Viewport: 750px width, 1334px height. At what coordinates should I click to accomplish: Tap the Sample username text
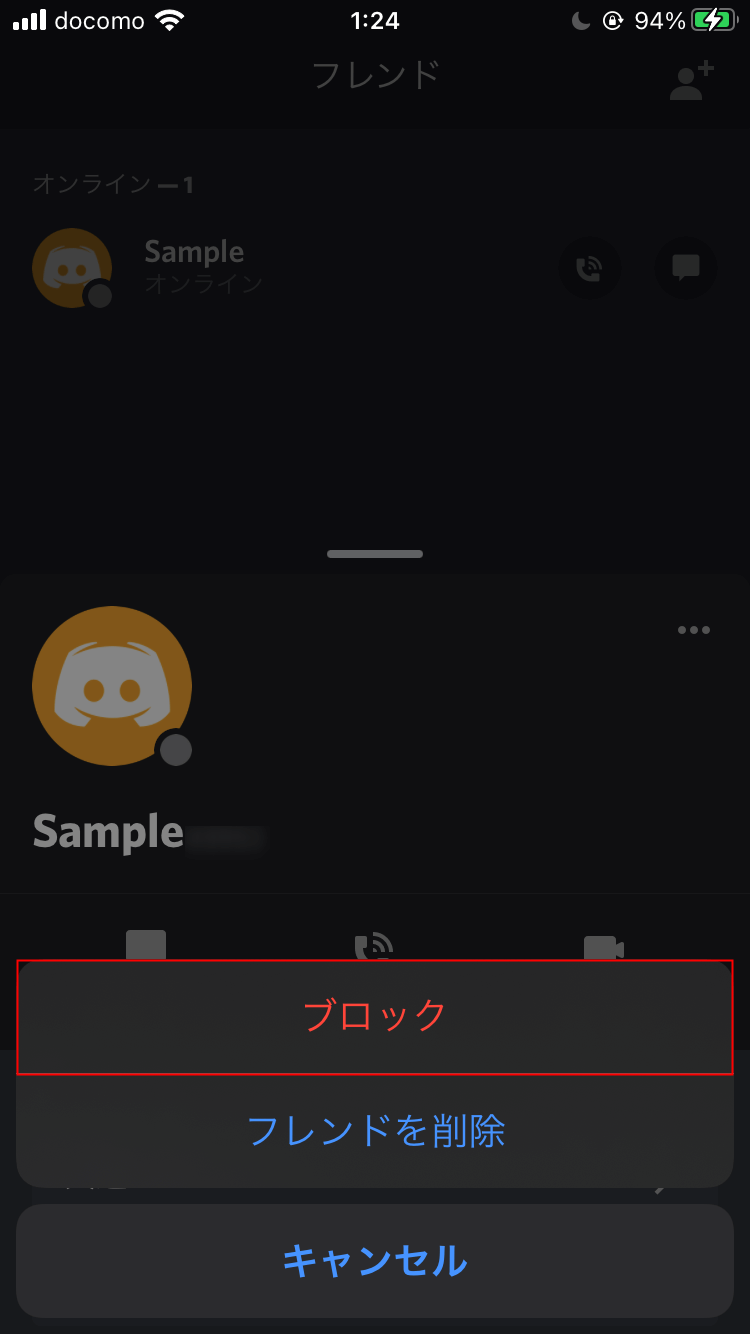pos(107,831)
